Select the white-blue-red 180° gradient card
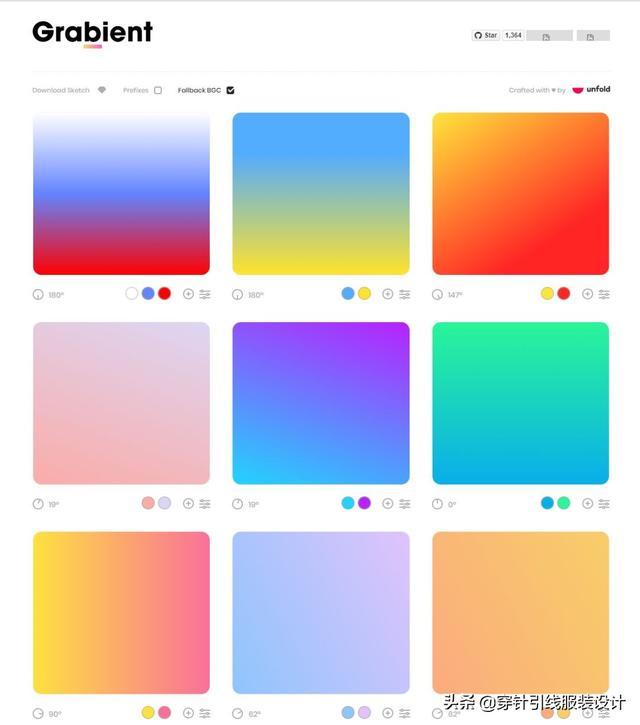 (121, 193)
